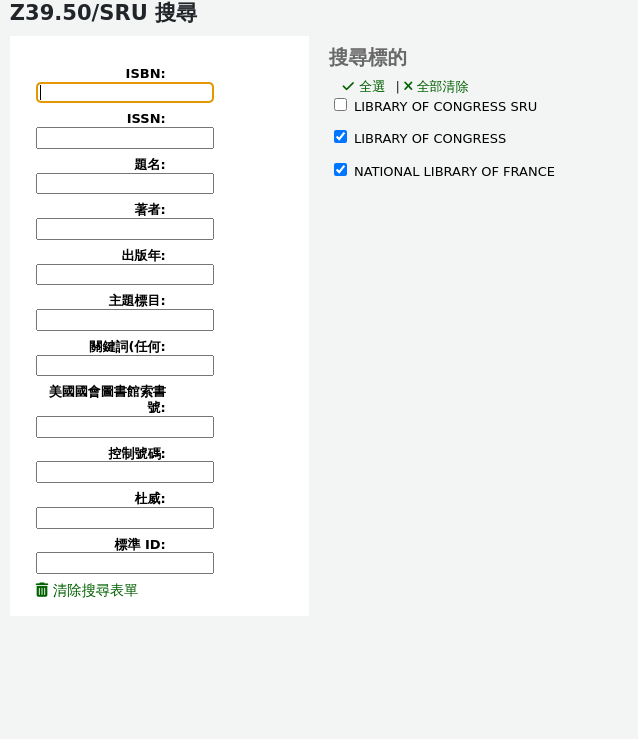The height and width of the screenshot is (739, 638).
Task: Select the 主題標目 subject heading field
Action: (x=125, y=320)
